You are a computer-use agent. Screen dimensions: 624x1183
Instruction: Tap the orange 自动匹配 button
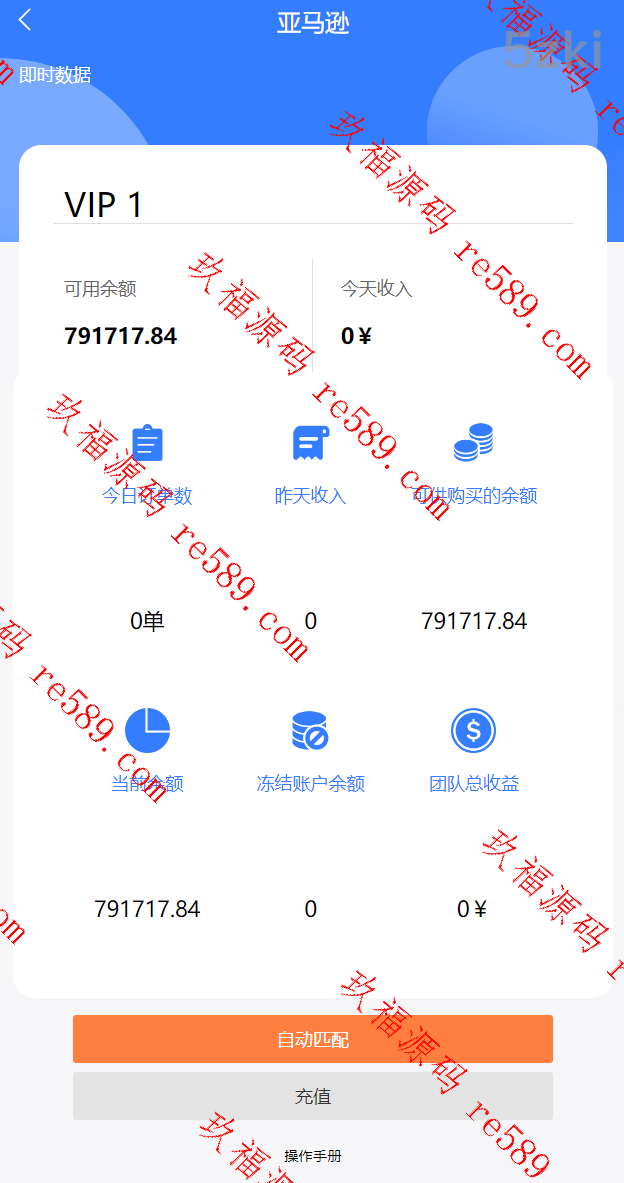click(x=312, y=1039)
